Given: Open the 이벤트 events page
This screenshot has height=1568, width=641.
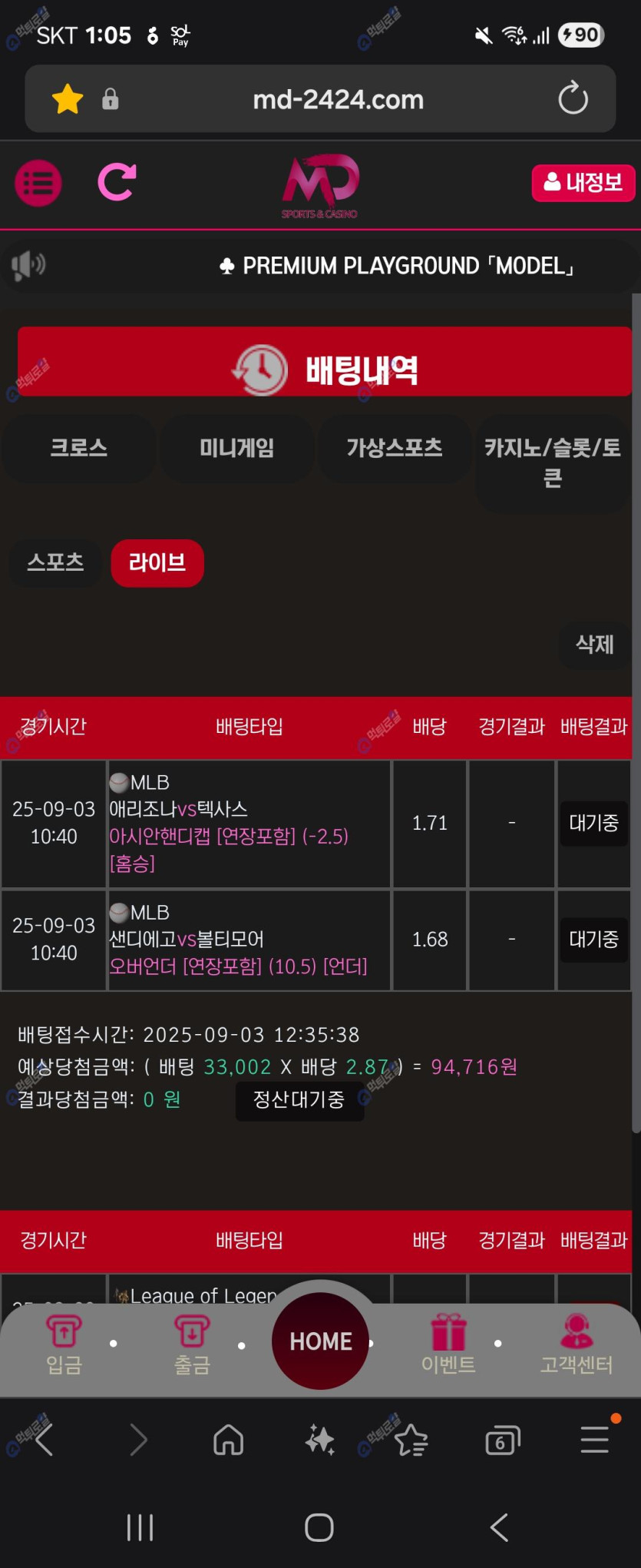Looking at the screenshot, I should click(448, 1344).
